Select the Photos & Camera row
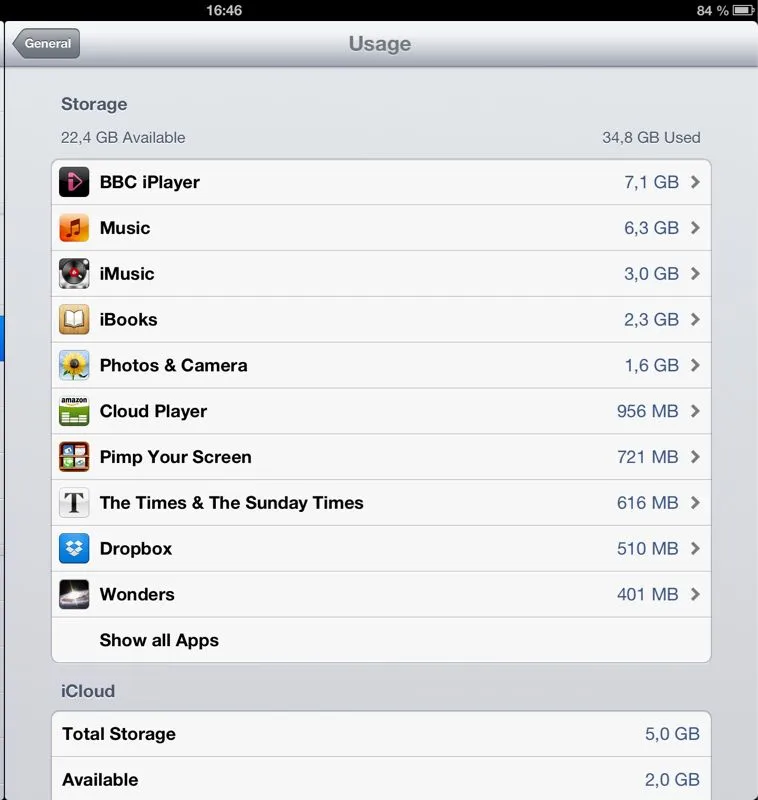 [x=380, y=366]
